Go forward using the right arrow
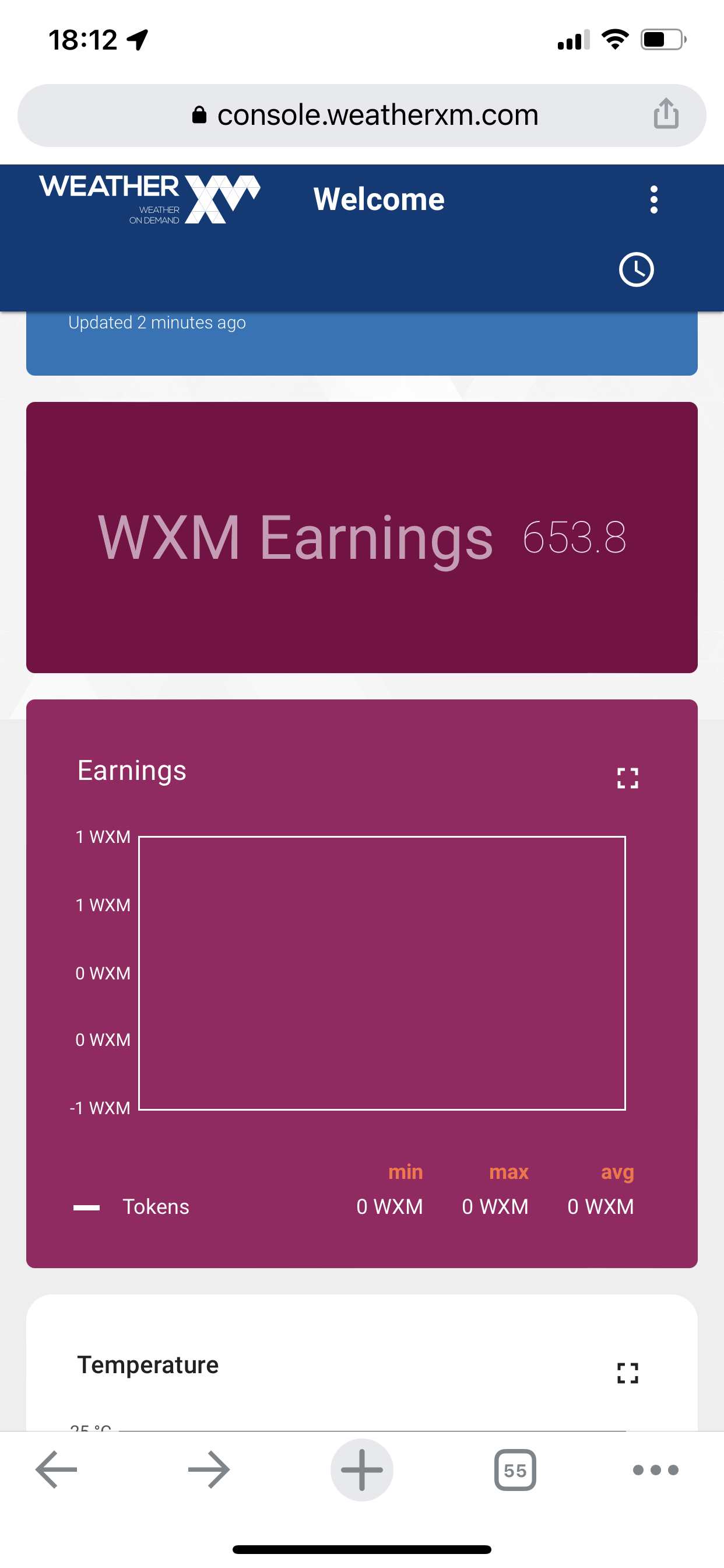The height and width of the screenshot is (1568, 724). point(209,1469)
